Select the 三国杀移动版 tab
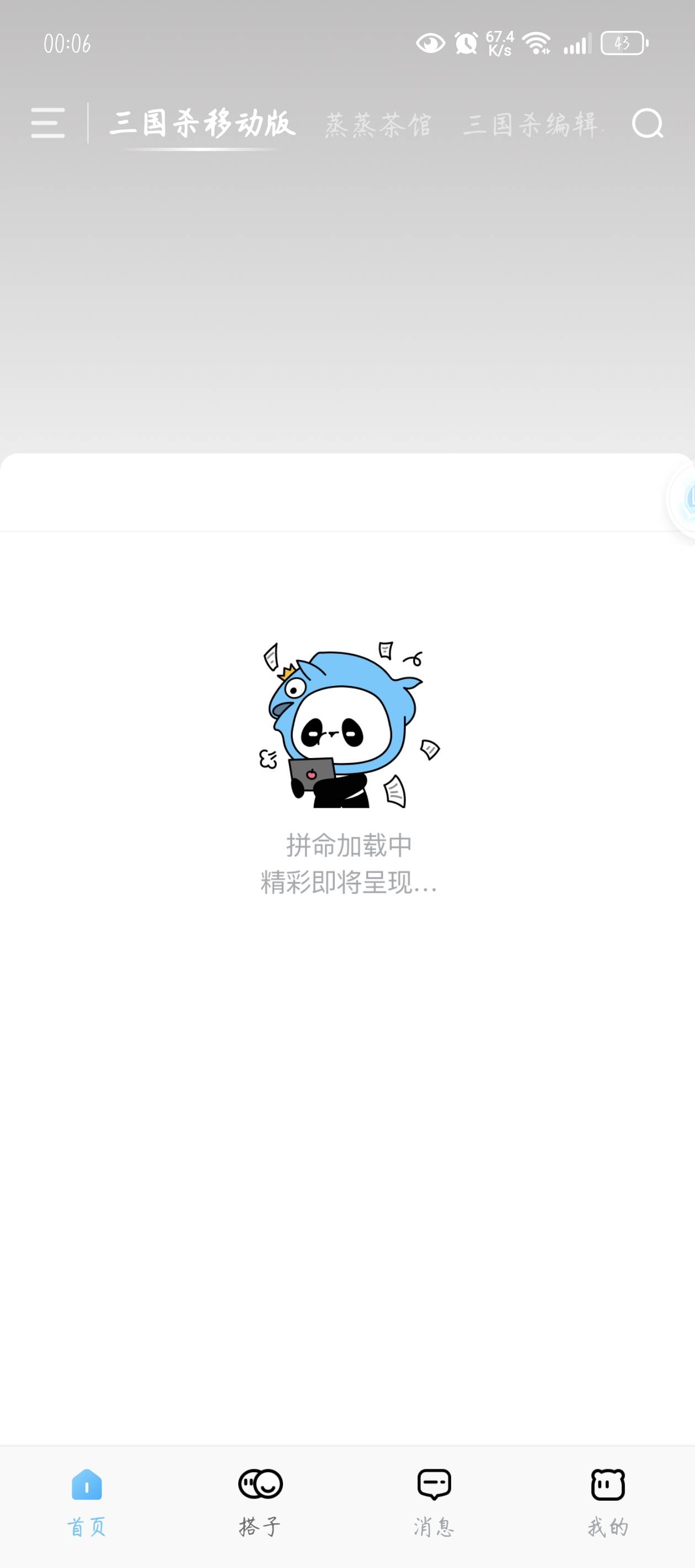The height and width of the screenshot is (1568, 695). (x=203, y=123)
